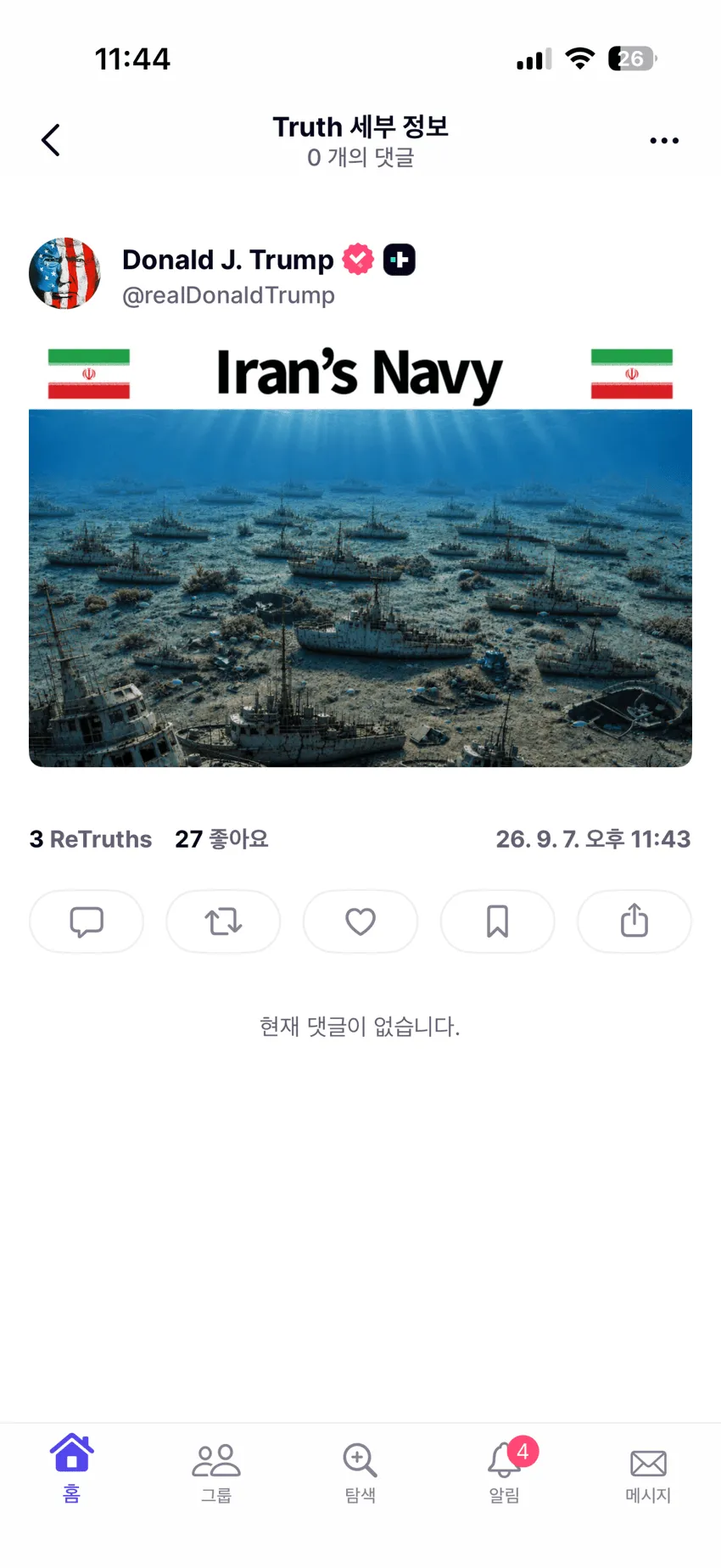Open the Donald J. Trump account name
Viewport: 721px width, 1568px height.
[x=228, y=260]
